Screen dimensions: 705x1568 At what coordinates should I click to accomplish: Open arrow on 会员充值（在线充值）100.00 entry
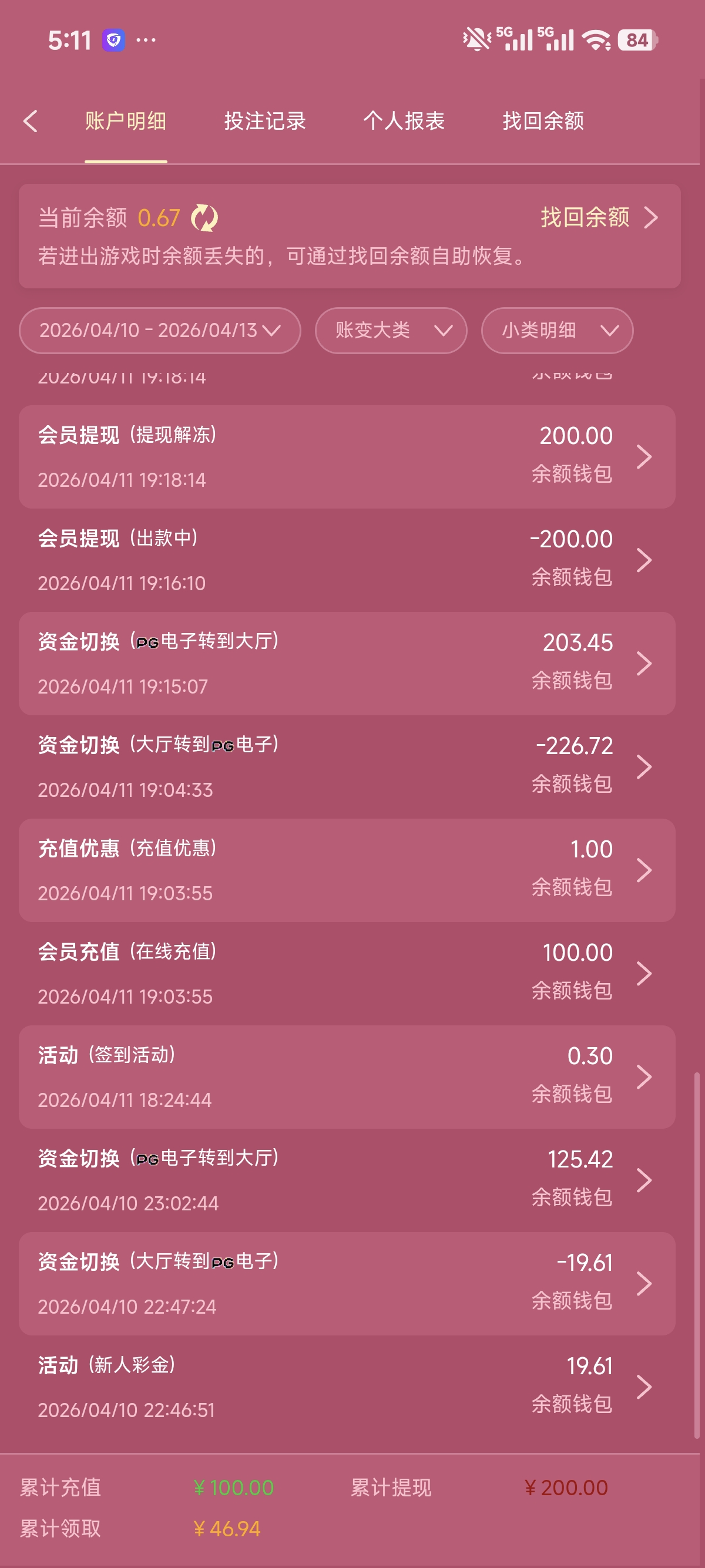(644, 973)
